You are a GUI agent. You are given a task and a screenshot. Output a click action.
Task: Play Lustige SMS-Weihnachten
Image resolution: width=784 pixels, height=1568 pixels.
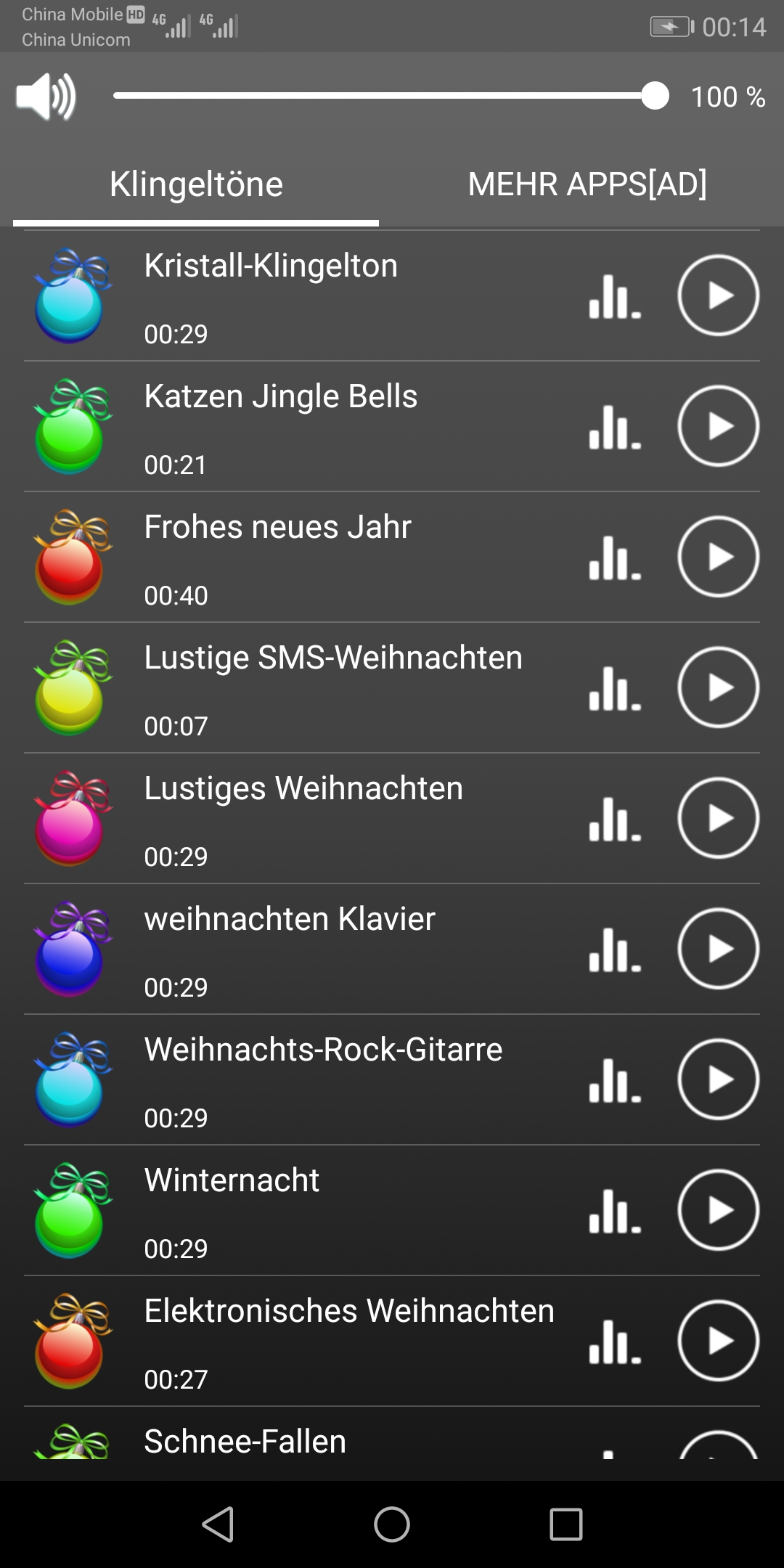click(718, 687)
